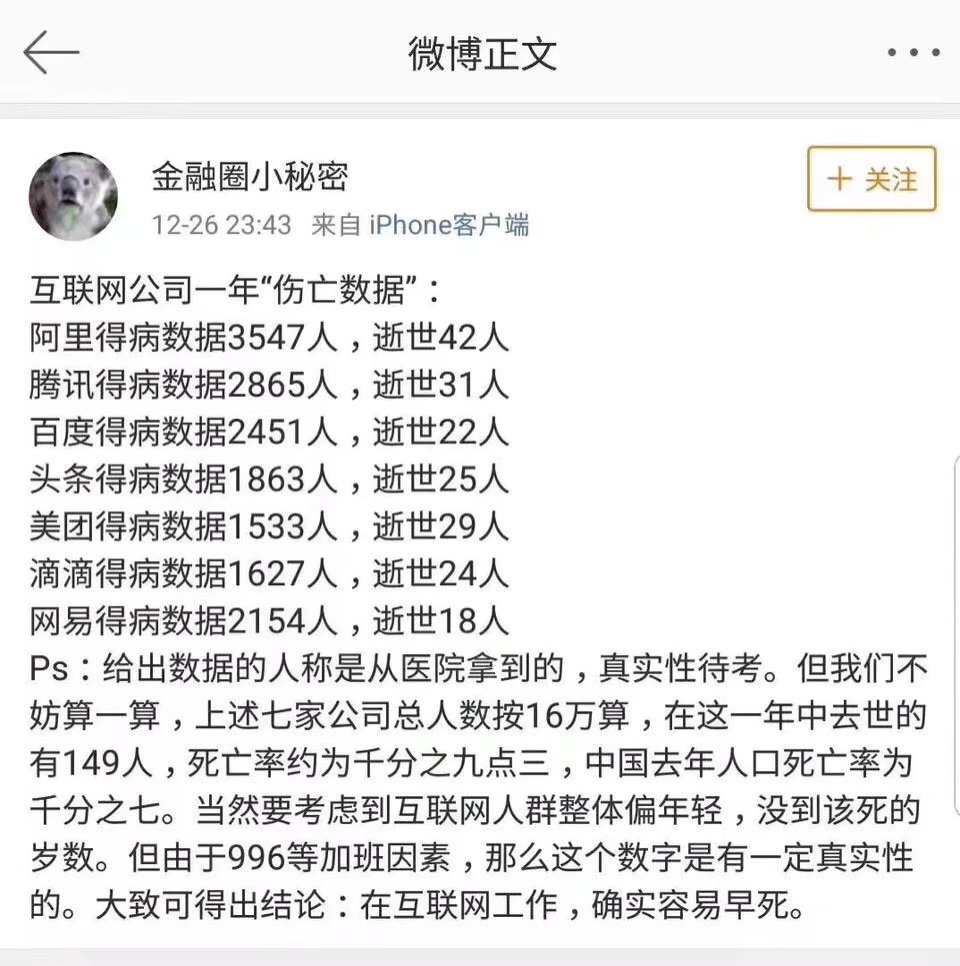
Task: Open the 金融圈小秘密 profile avatar
Action: tap(73, 196)
